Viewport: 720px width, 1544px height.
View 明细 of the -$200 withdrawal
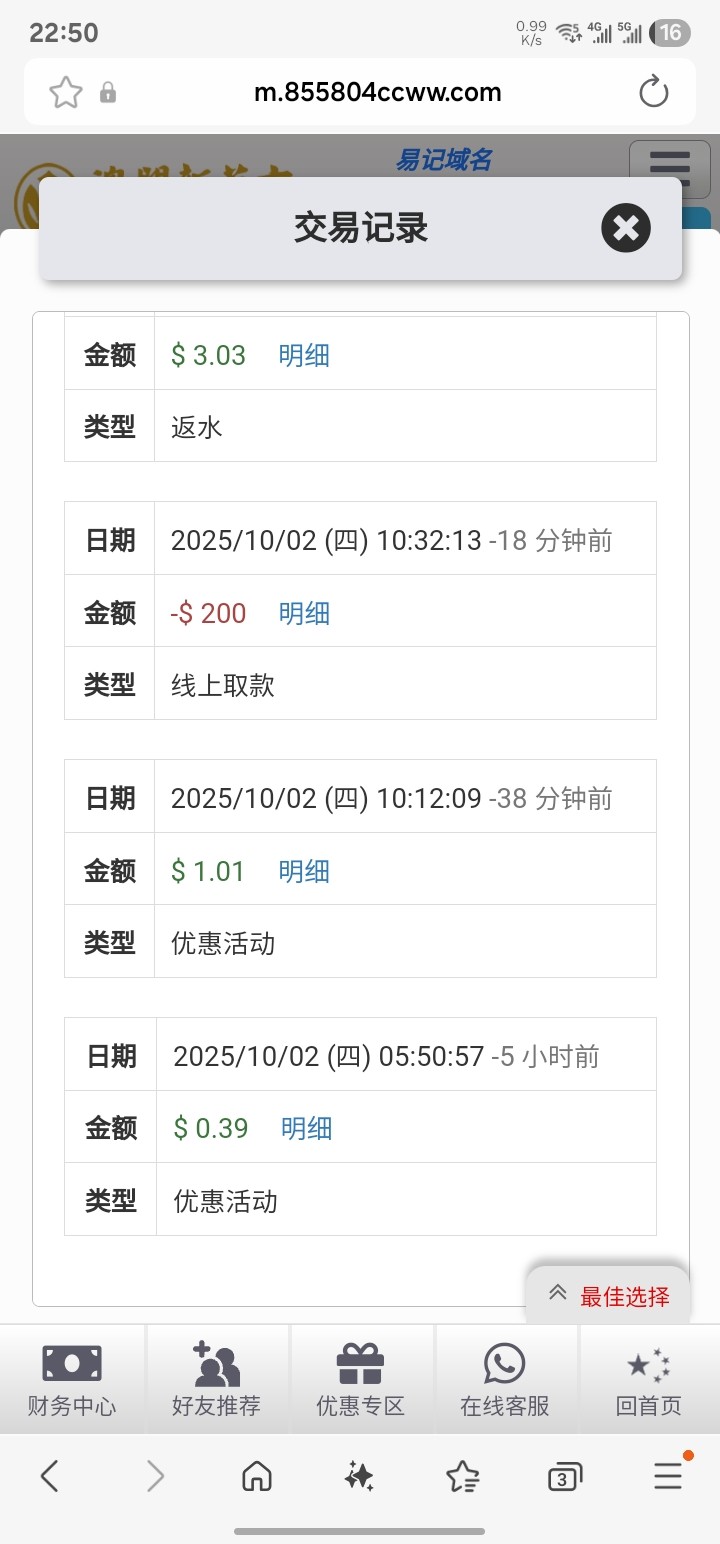click(304, 613)
